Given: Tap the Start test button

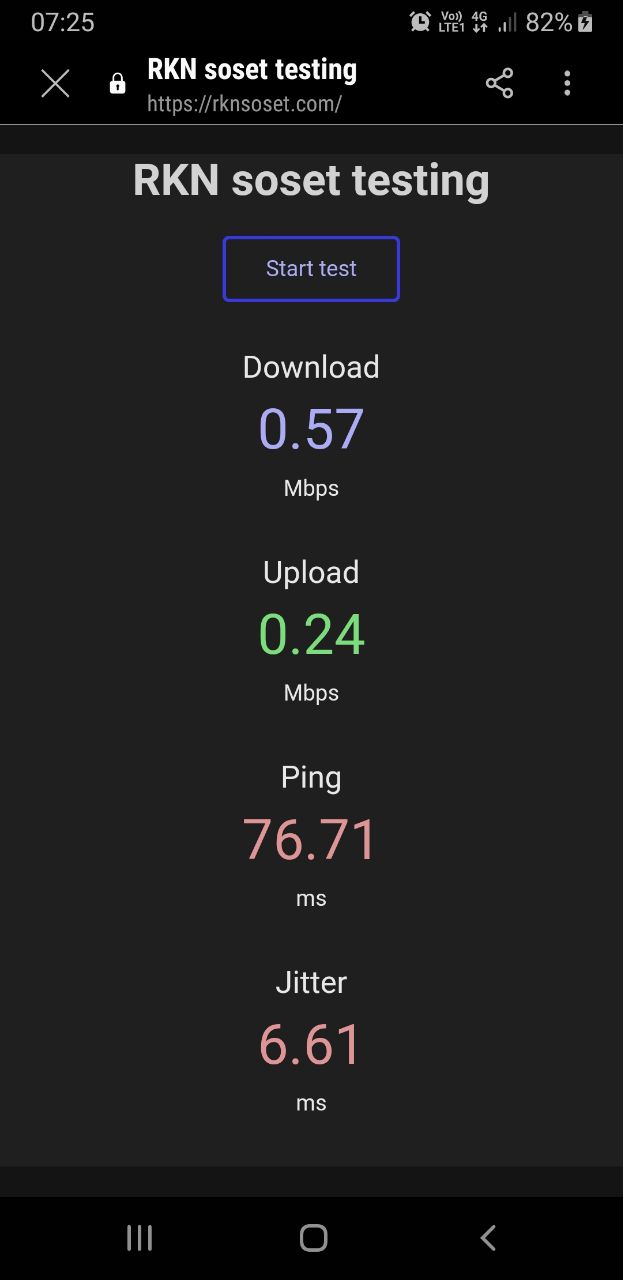Looking at the screenshot, I should [x=311, y=268].
